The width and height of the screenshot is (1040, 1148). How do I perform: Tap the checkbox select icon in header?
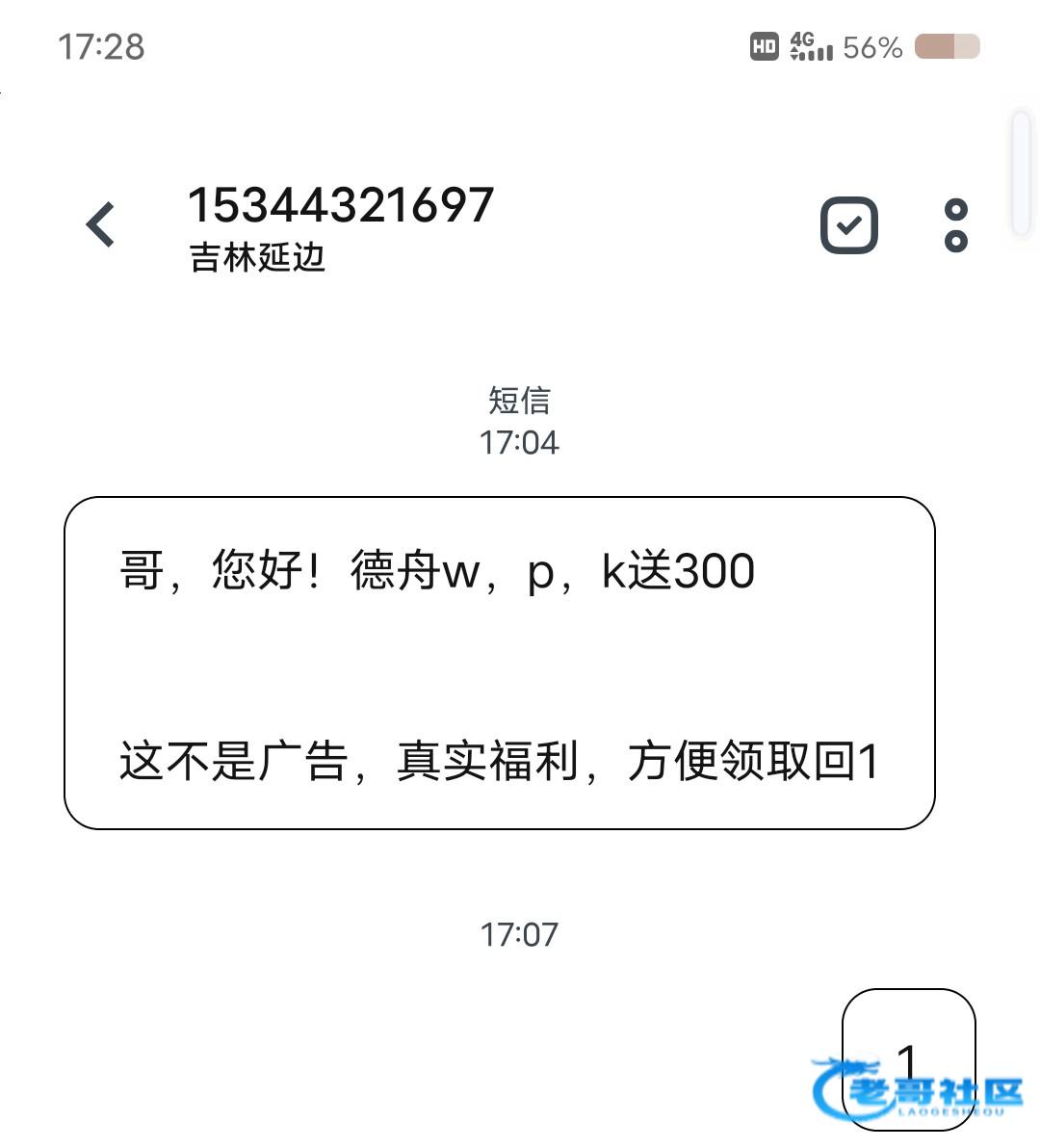click(848, 225)
